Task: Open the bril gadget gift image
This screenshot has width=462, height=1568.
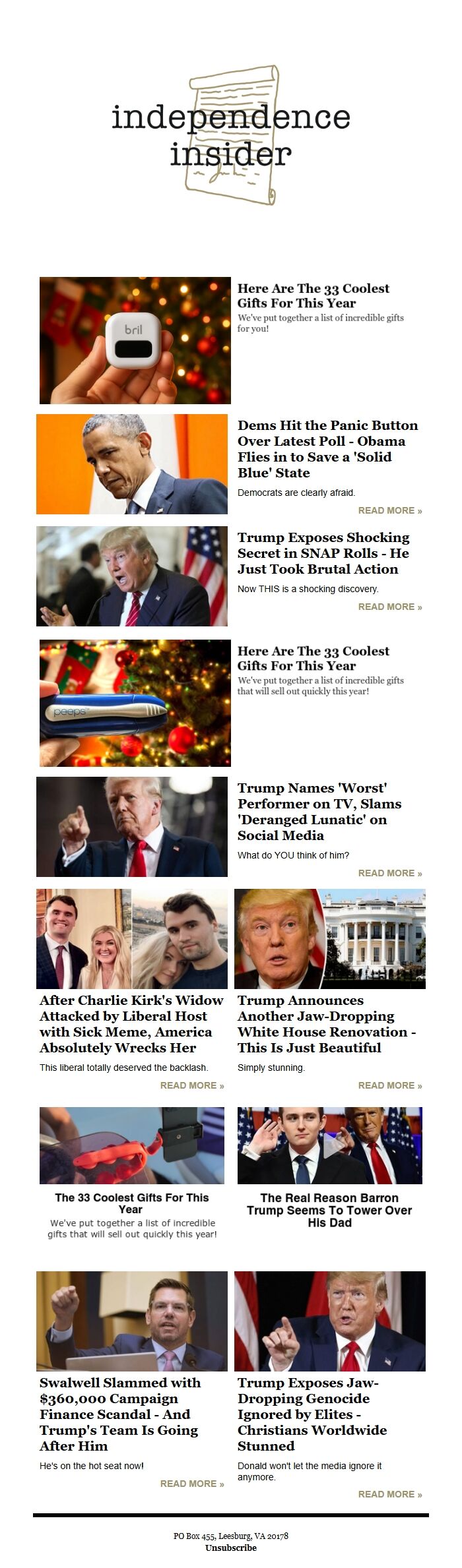Action: pos(135,340)
